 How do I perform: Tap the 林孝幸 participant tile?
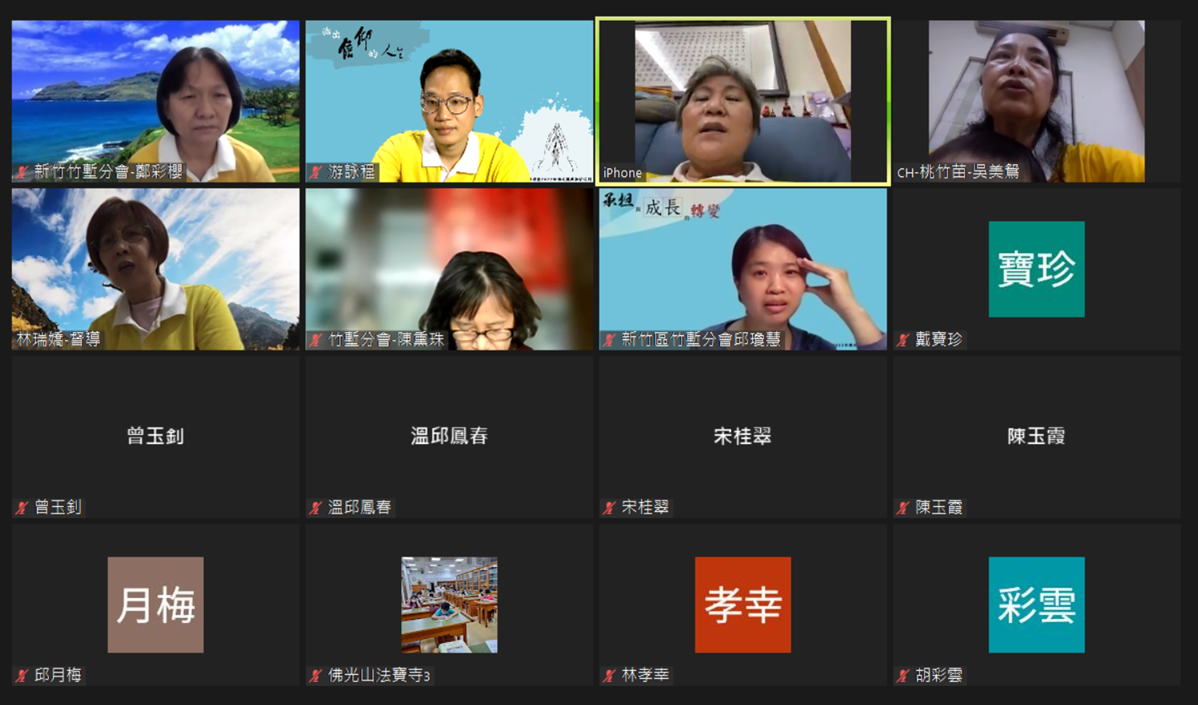coord(742,605)
